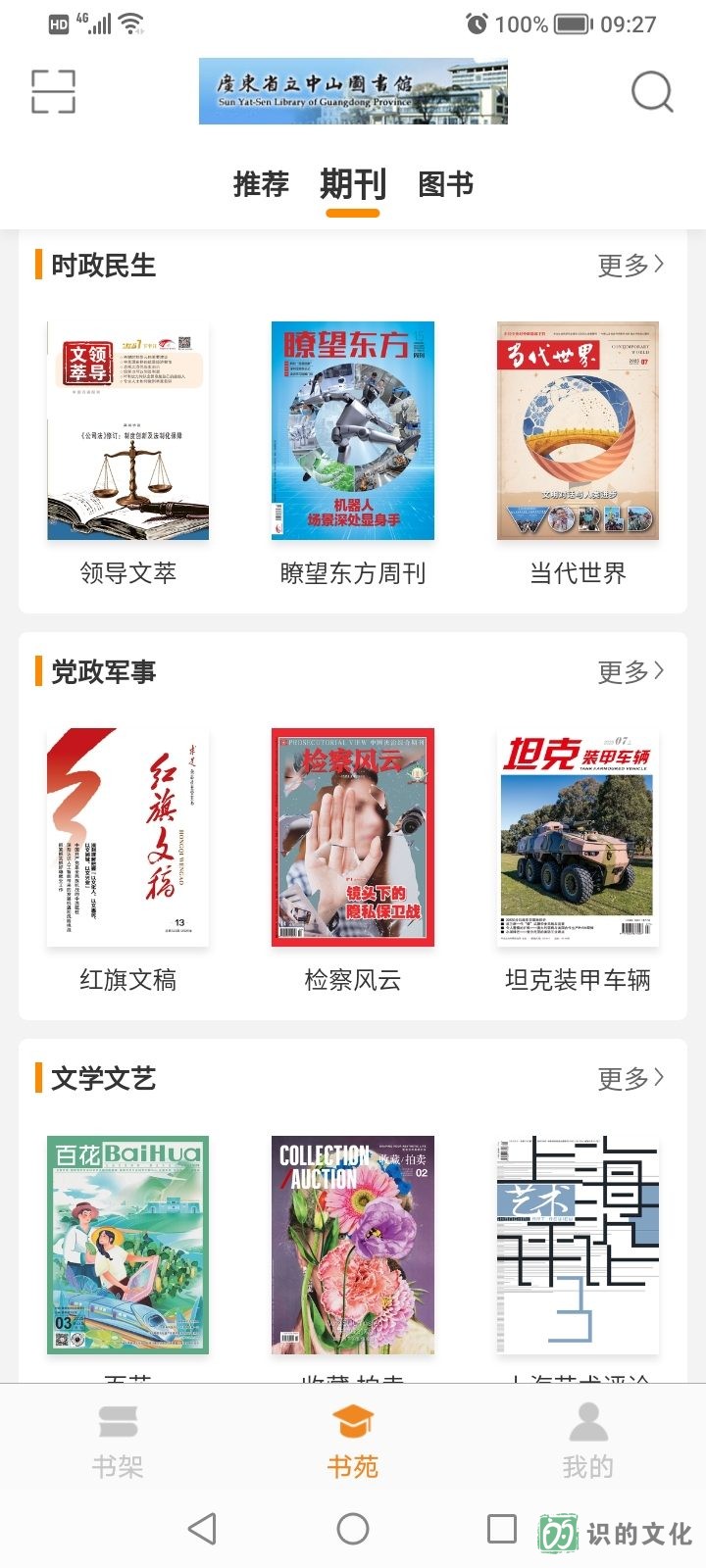The width and height of the screenshot is (706, 1568).
Task: Expand 更多 for 党政军事 section
Action: [x=628, y=670]
